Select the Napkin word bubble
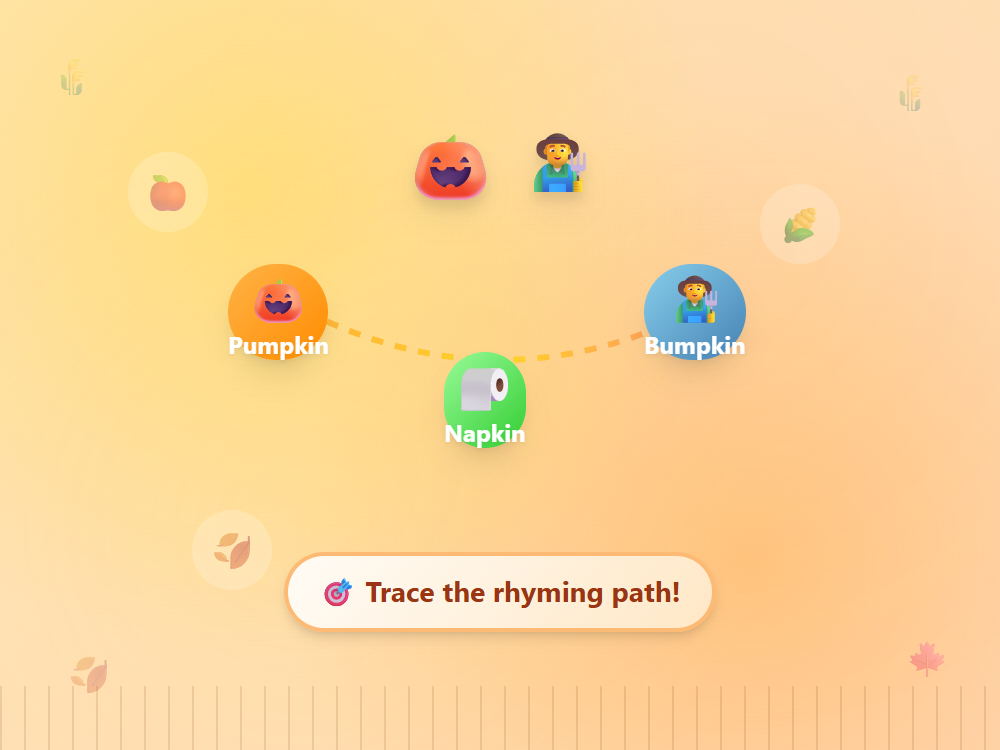 [485, 398]
